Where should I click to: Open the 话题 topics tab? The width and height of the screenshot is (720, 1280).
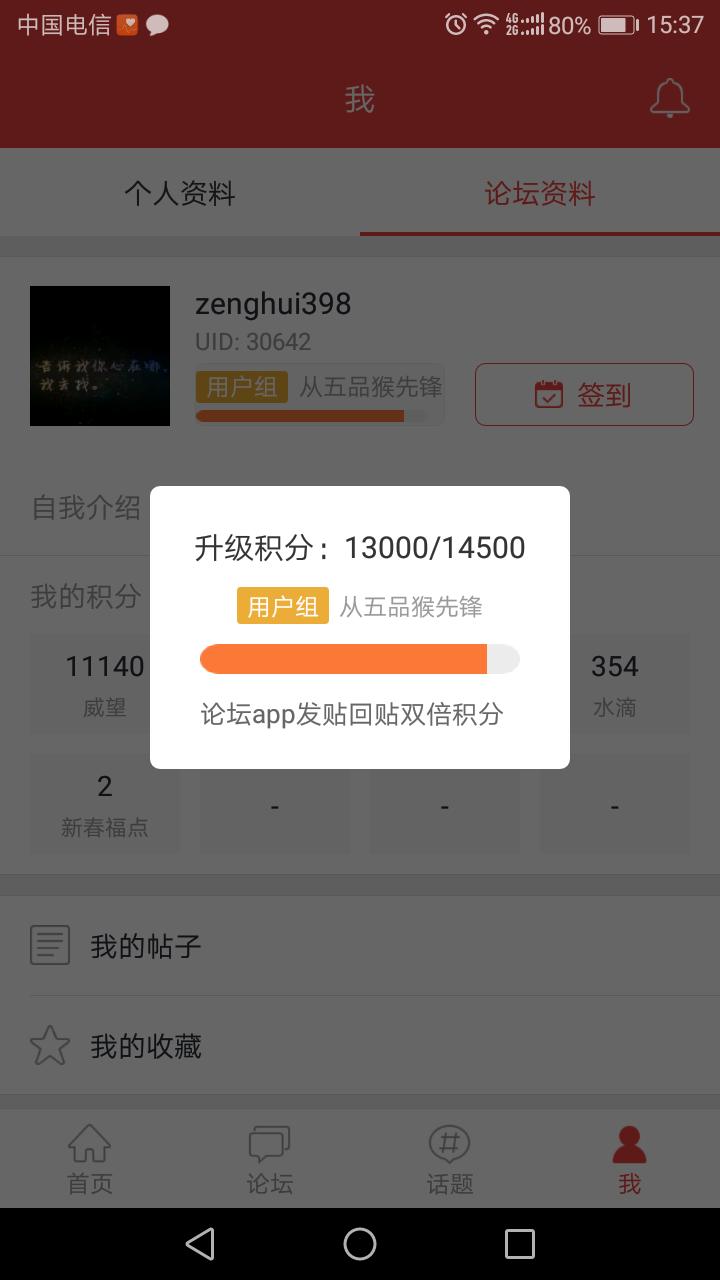click(x=450, y=1158)
